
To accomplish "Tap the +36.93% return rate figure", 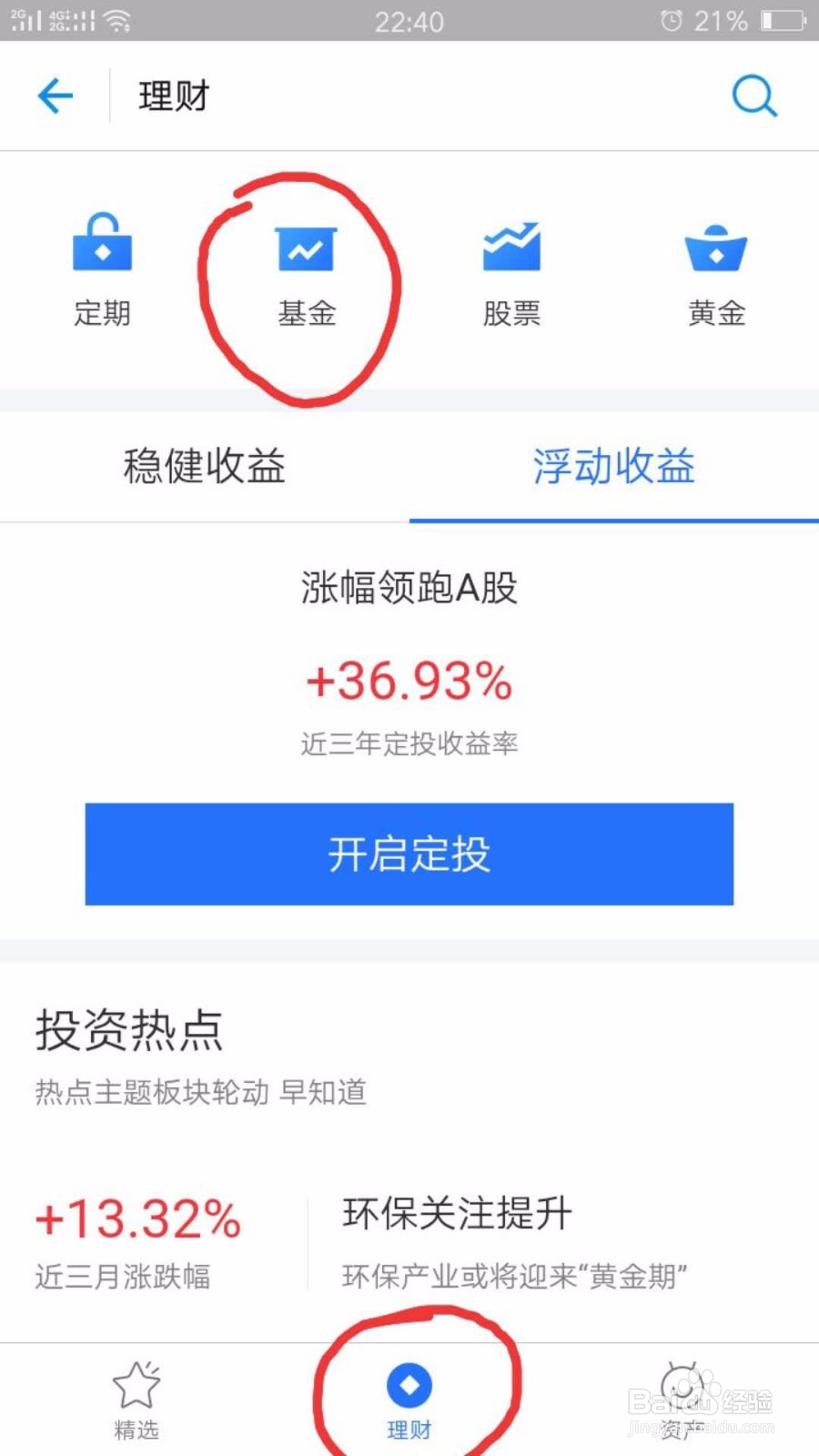I will click(409, 682).
